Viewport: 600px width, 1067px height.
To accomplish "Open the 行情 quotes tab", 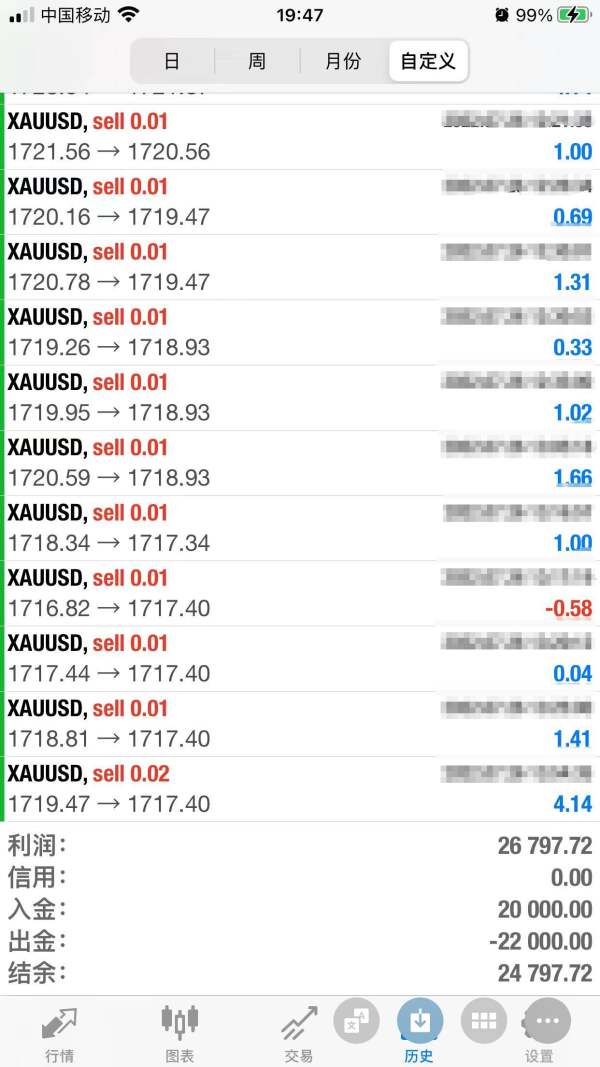I will (59, 1033).
